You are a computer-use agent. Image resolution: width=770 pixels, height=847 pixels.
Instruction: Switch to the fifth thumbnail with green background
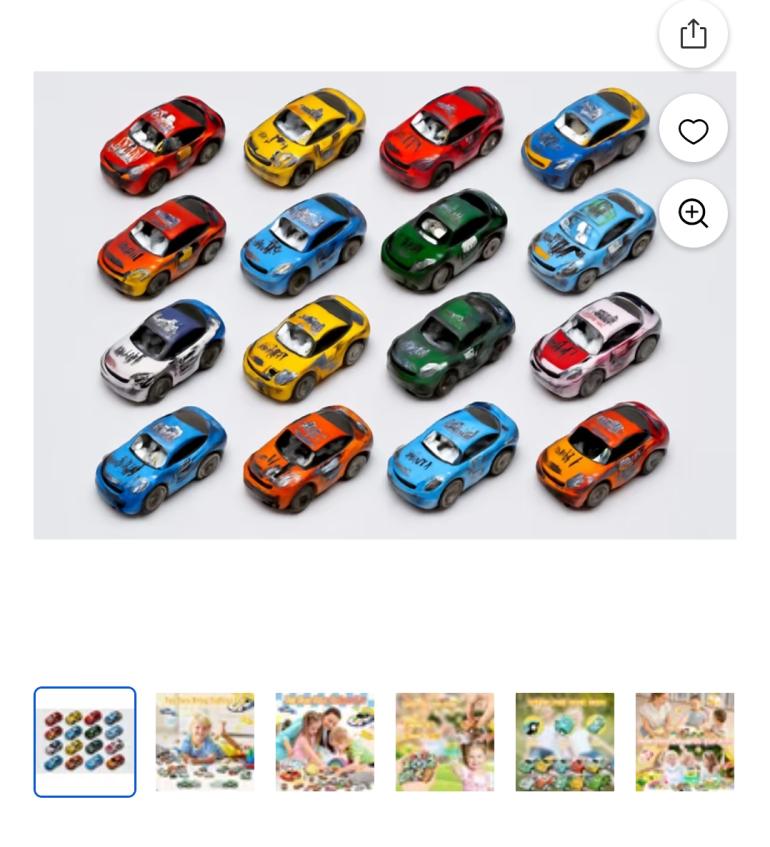tap(565, 742)
